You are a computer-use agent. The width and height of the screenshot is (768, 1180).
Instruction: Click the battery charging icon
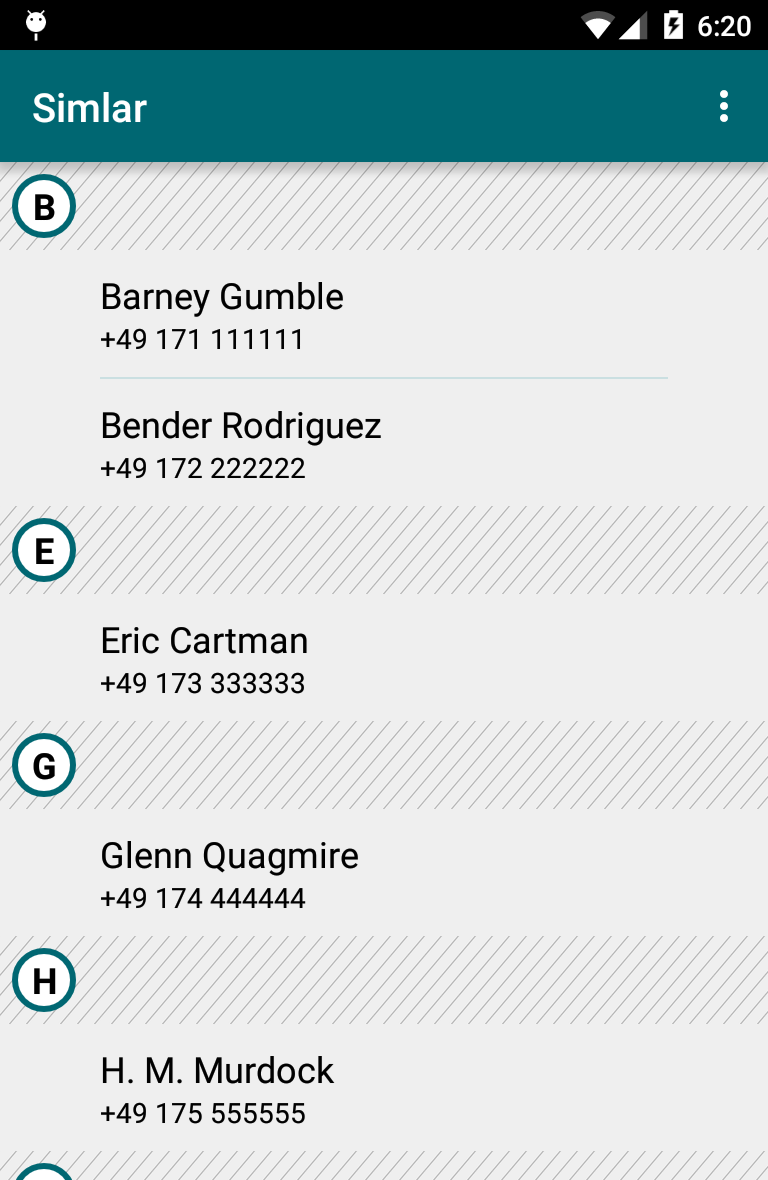point(676,25)
